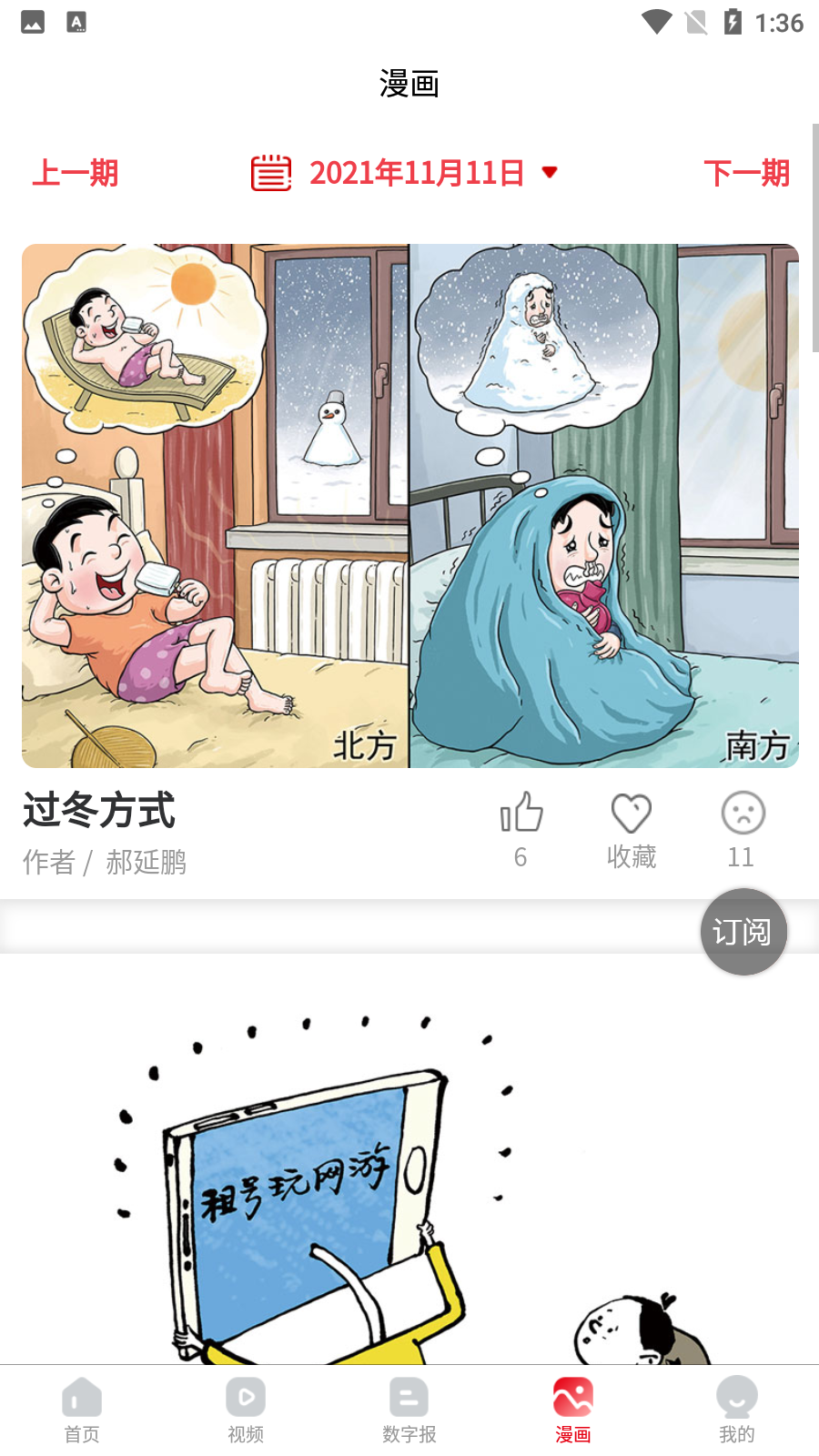Click 上一期 to view previous issue
819x1456 pixels.
[76, 173]
